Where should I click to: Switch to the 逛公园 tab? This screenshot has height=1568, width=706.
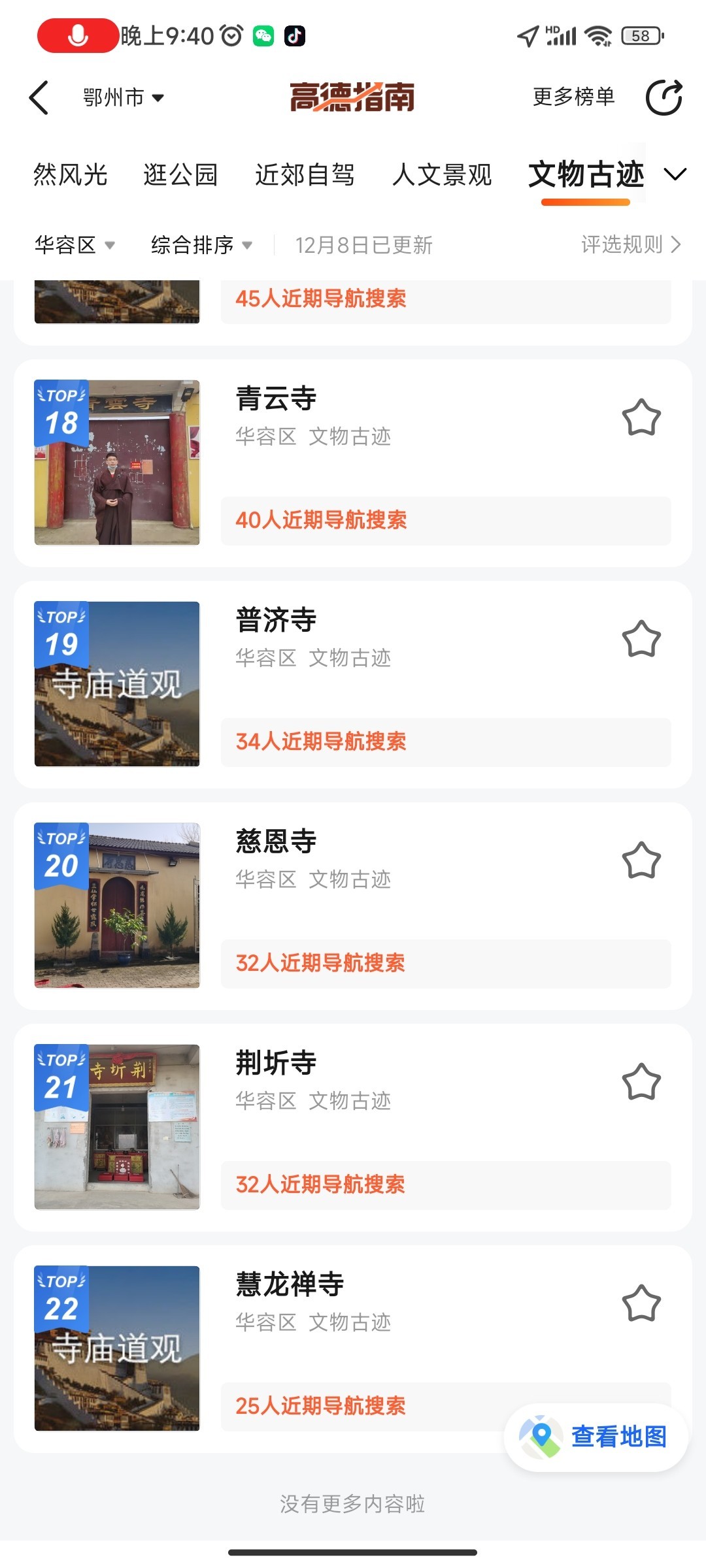pyautogui.click(x=180, y=174)
